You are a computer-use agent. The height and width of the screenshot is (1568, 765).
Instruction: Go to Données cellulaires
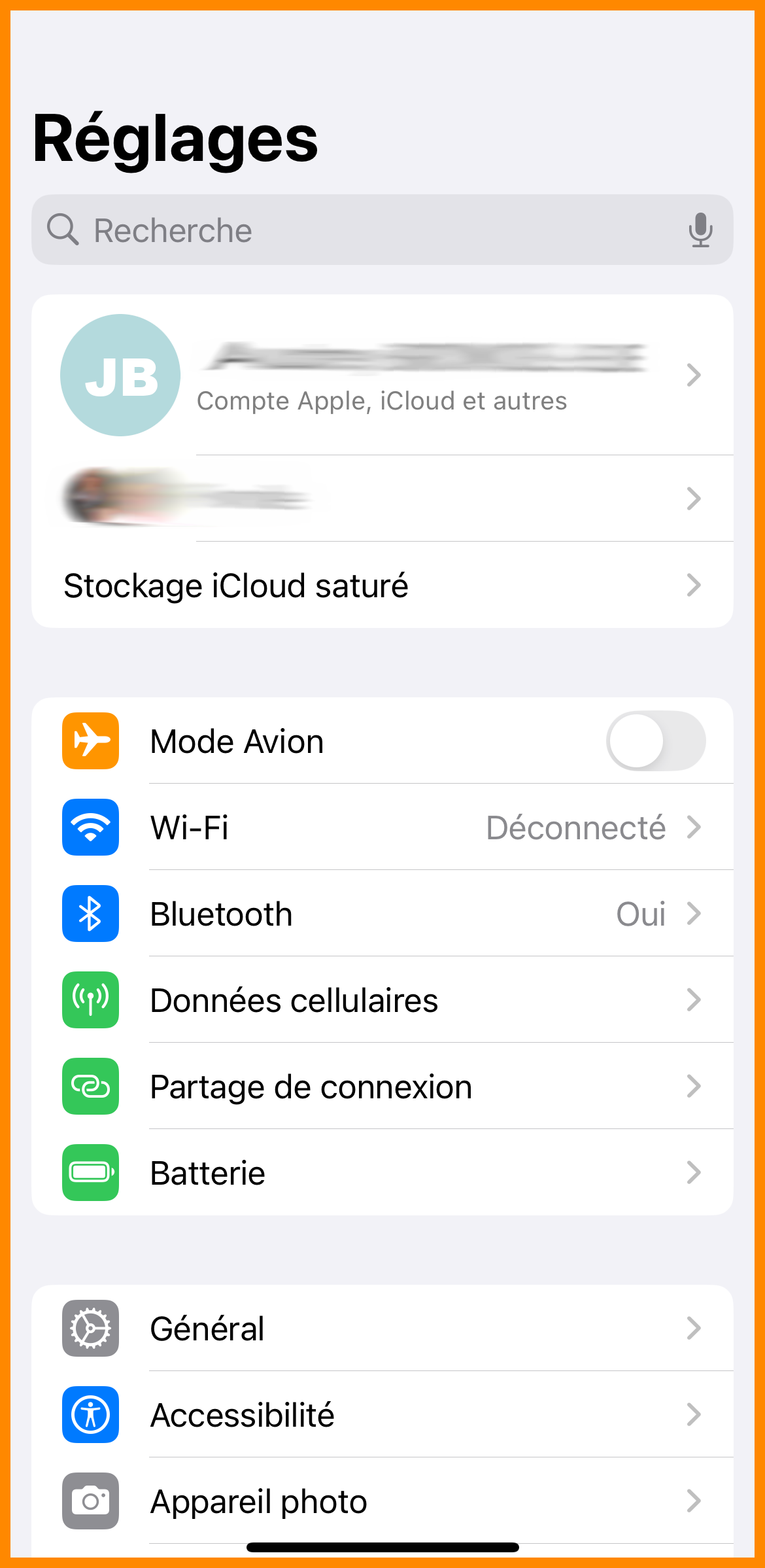point(382,1000)
